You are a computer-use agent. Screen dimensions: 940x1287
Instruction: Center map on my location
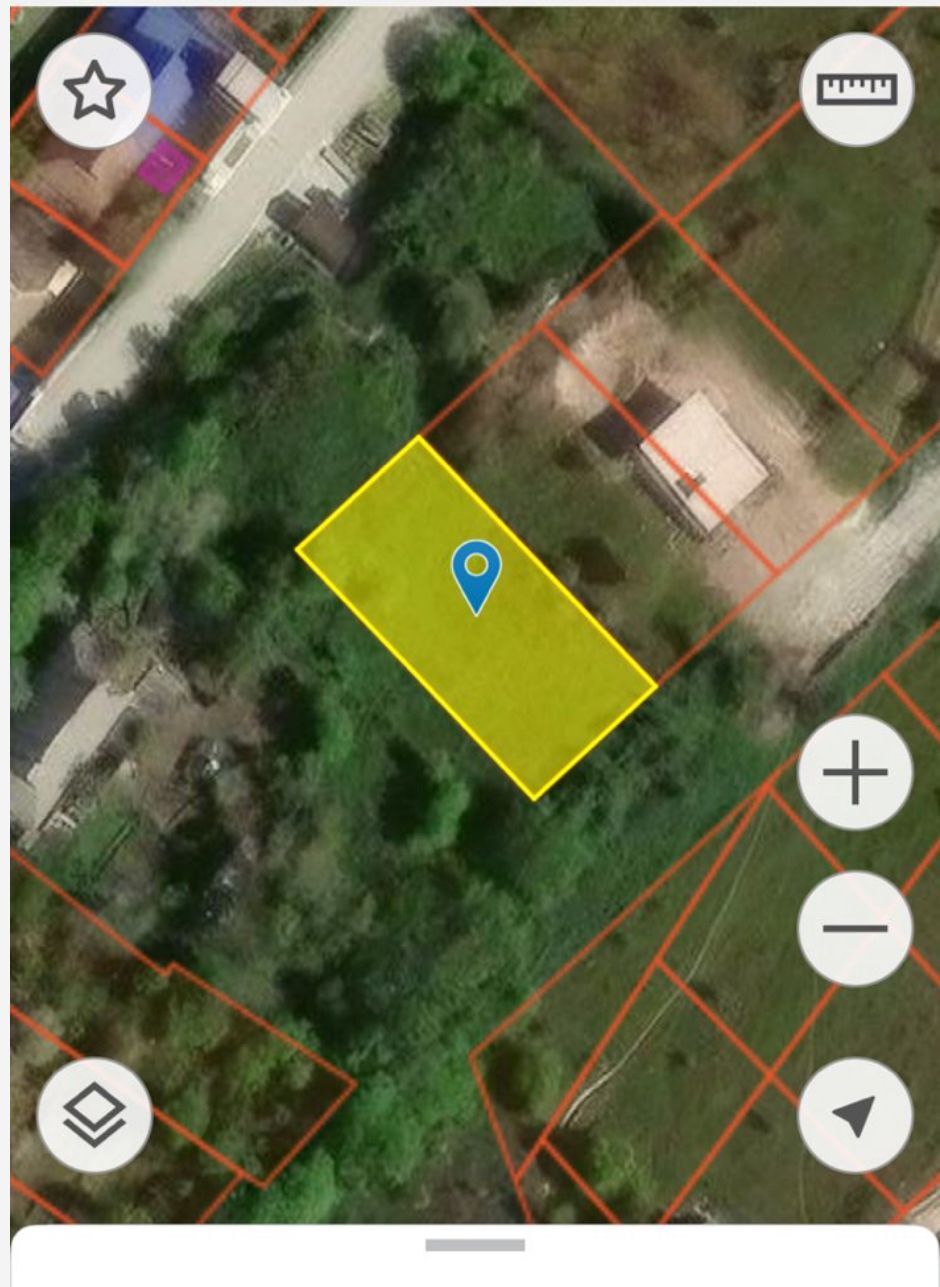[855, 1115]
